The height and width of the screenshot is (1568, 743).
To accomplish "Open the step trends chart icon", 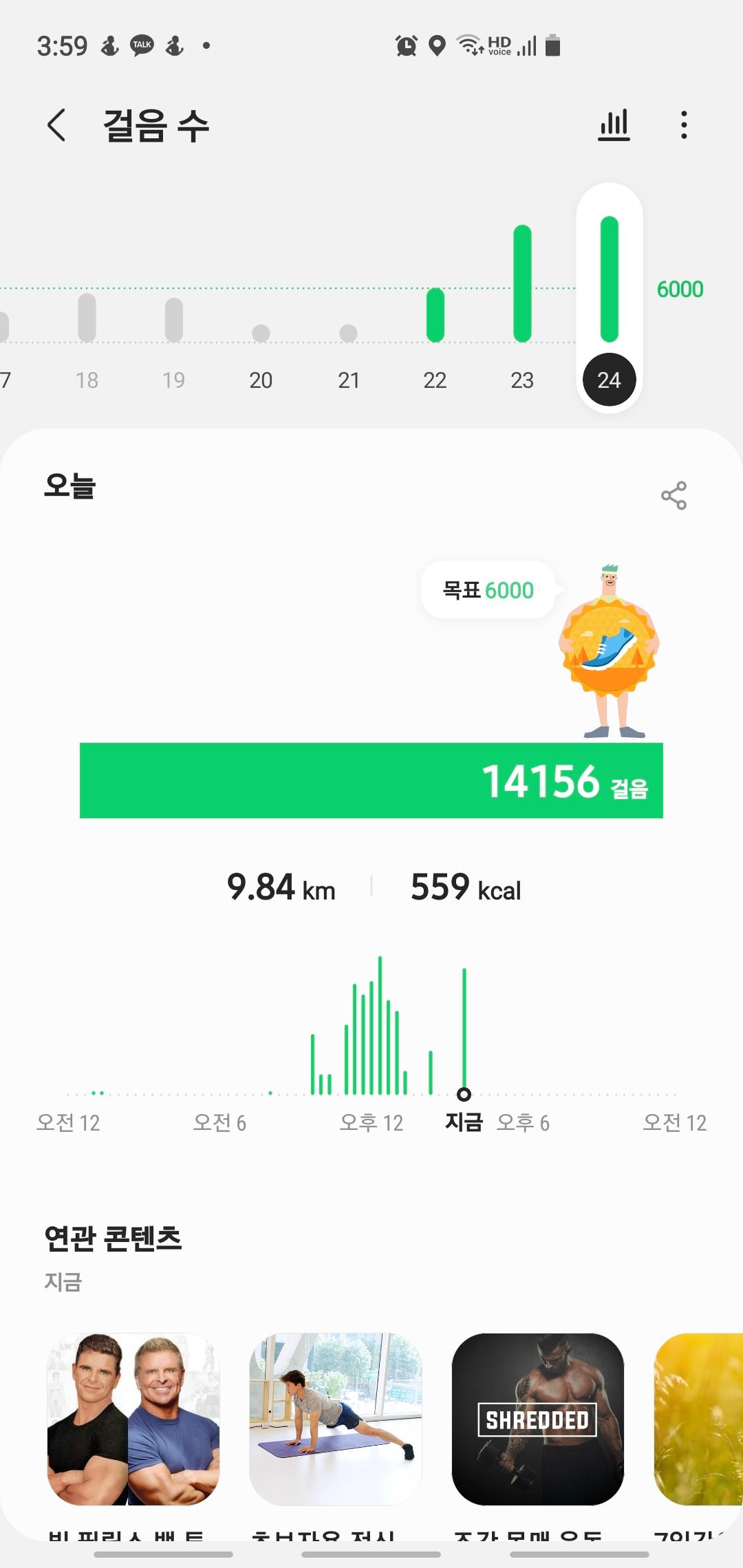I will (x=614, y=125).
